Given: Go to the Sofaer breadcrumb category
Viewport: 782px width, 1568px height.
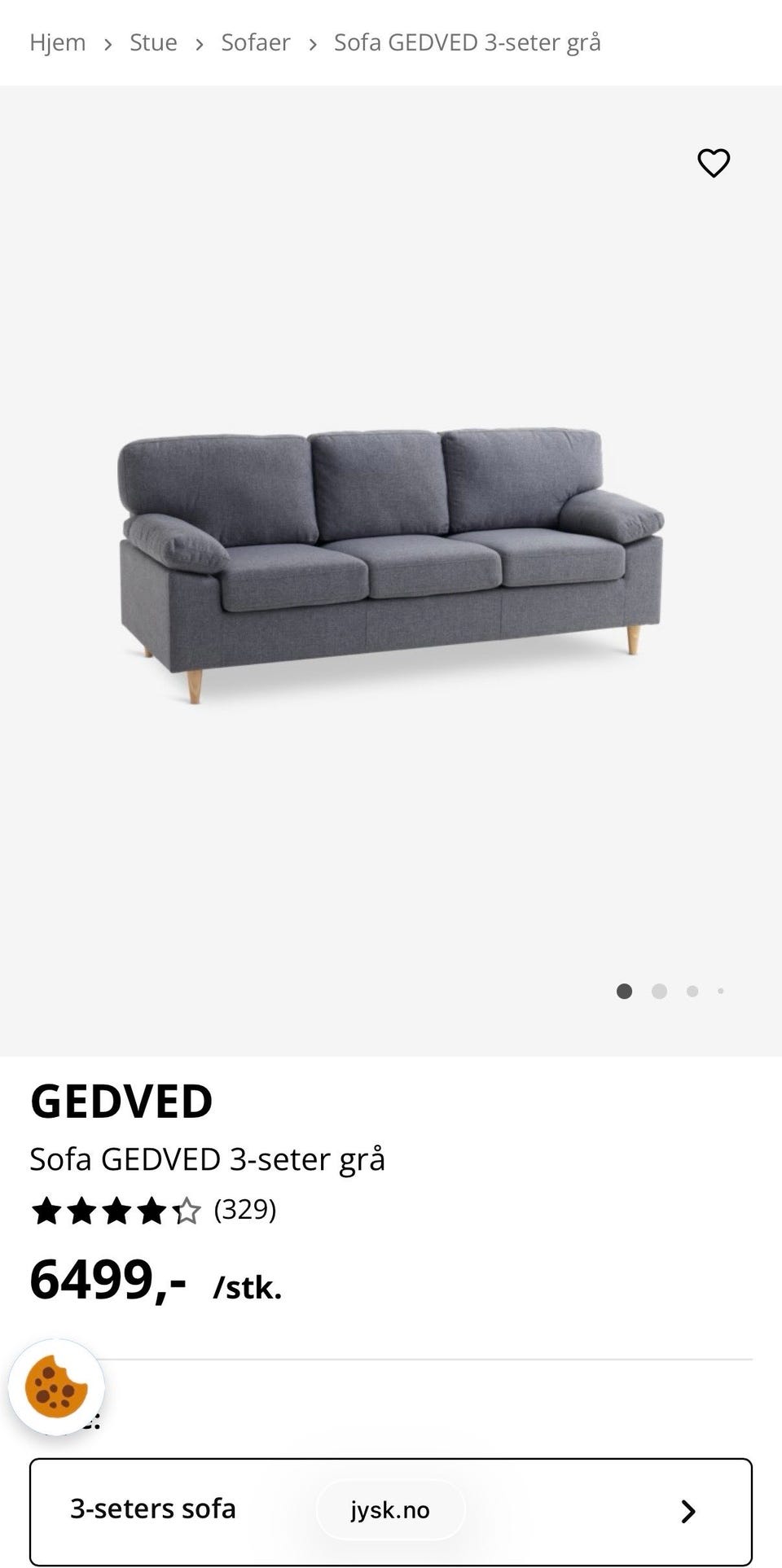Looking at the screenshot, I should 256,42.
